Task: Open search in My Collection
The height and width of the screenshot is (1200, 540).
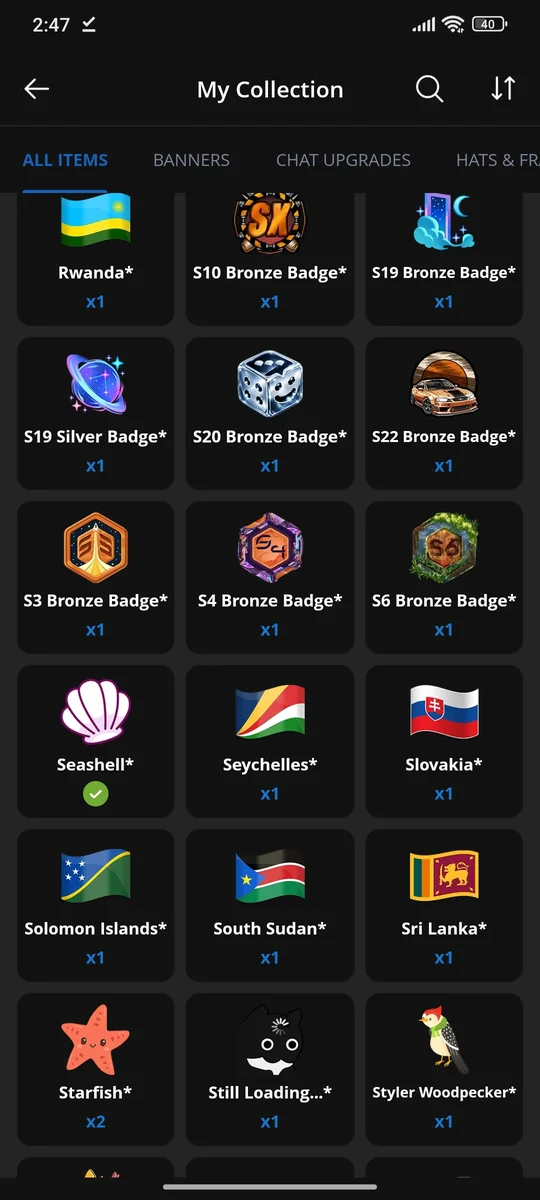Action: coord(429,89)
